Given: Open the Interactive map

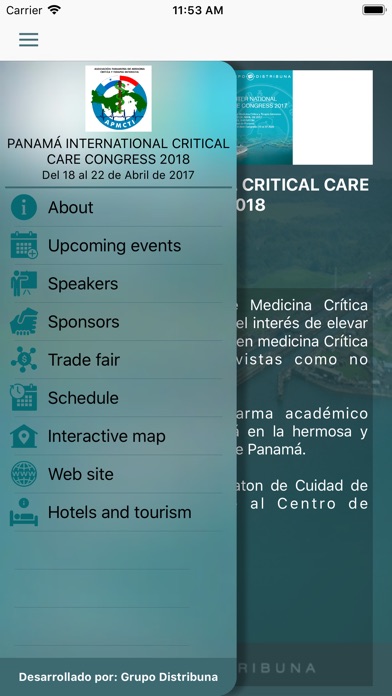Looking at the screenshot, I should click(x=118, y=436).
